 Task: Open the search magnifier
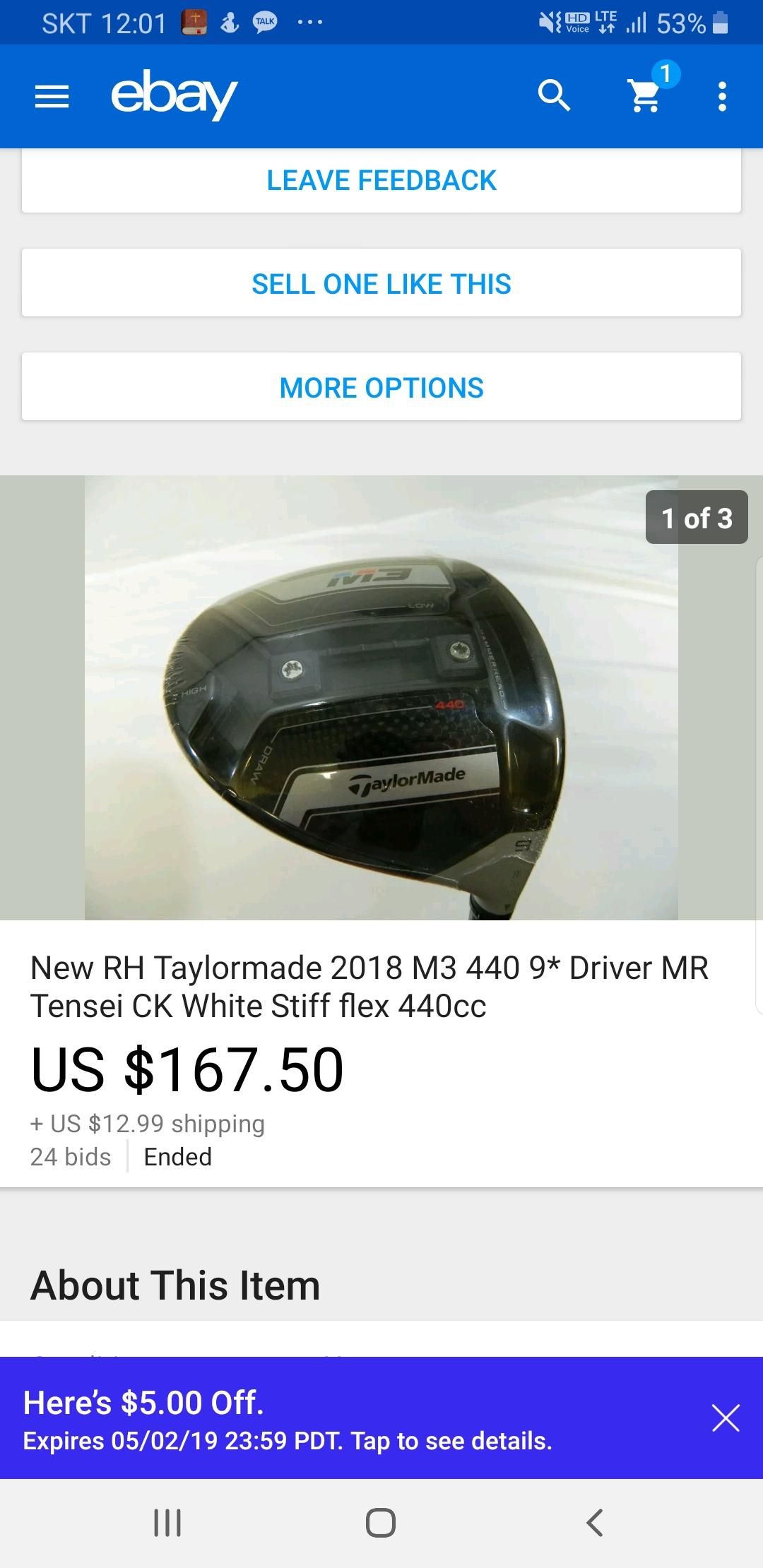click(x=554, y=96)
